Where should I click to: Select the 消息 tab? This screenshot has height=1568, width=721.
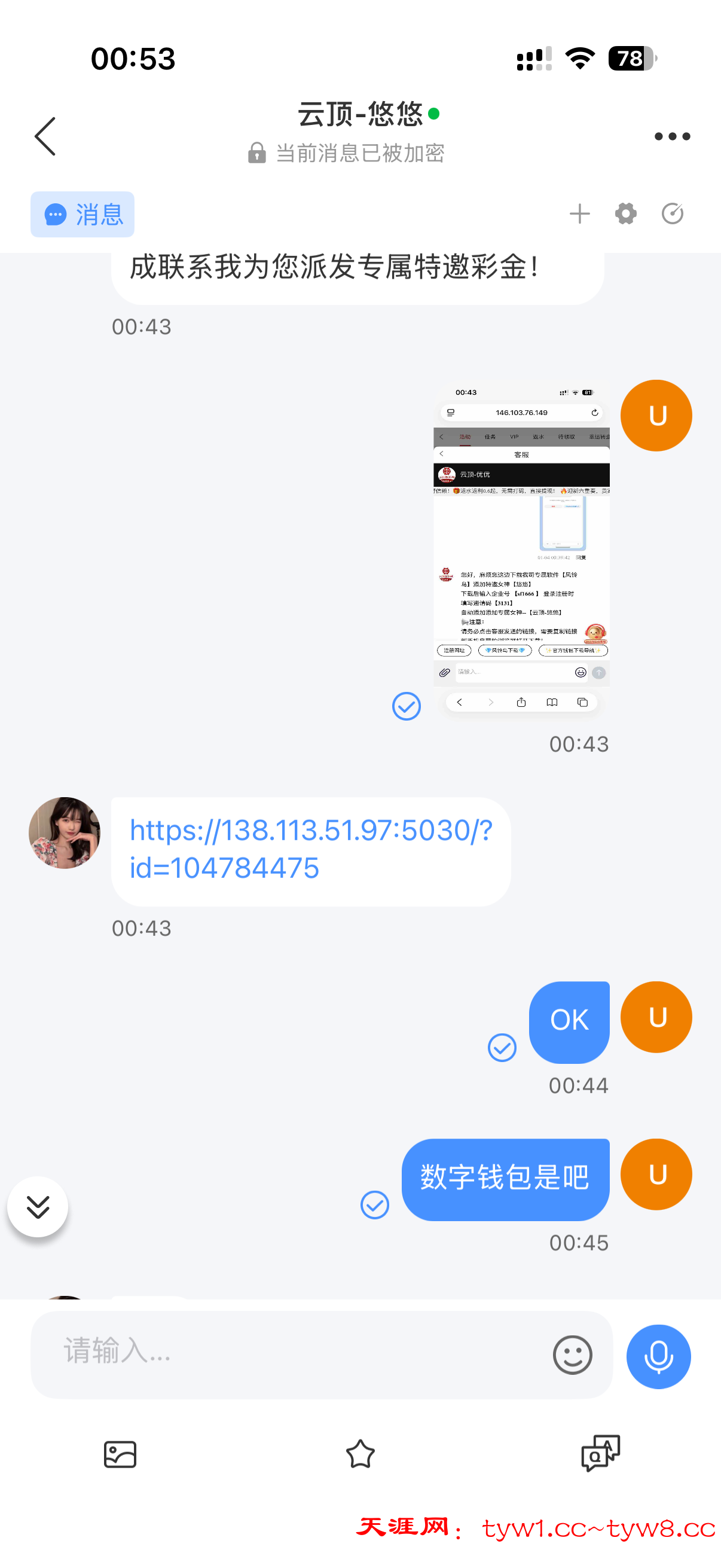[83, 214]
